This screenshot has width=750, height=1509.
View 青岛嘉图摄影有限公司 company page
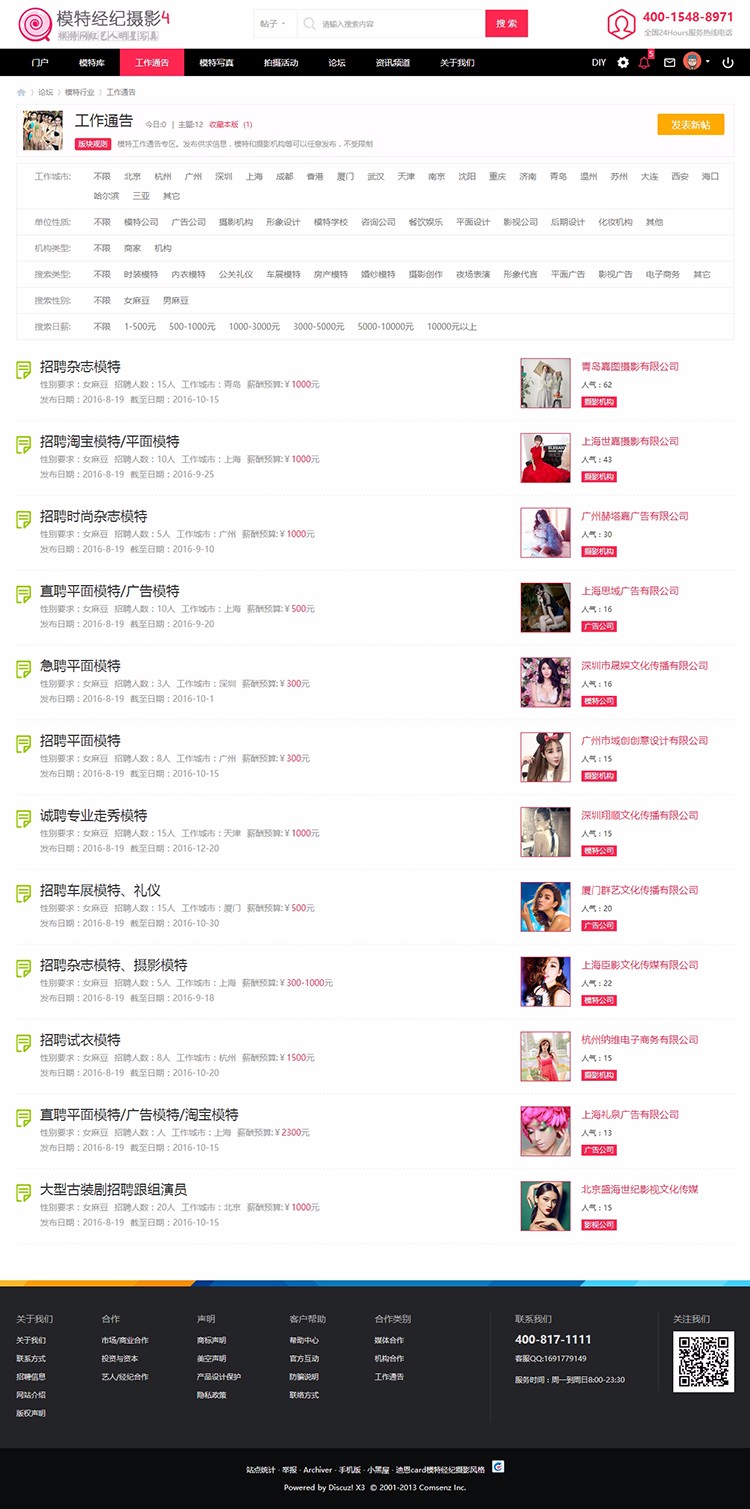coord(630,367)
